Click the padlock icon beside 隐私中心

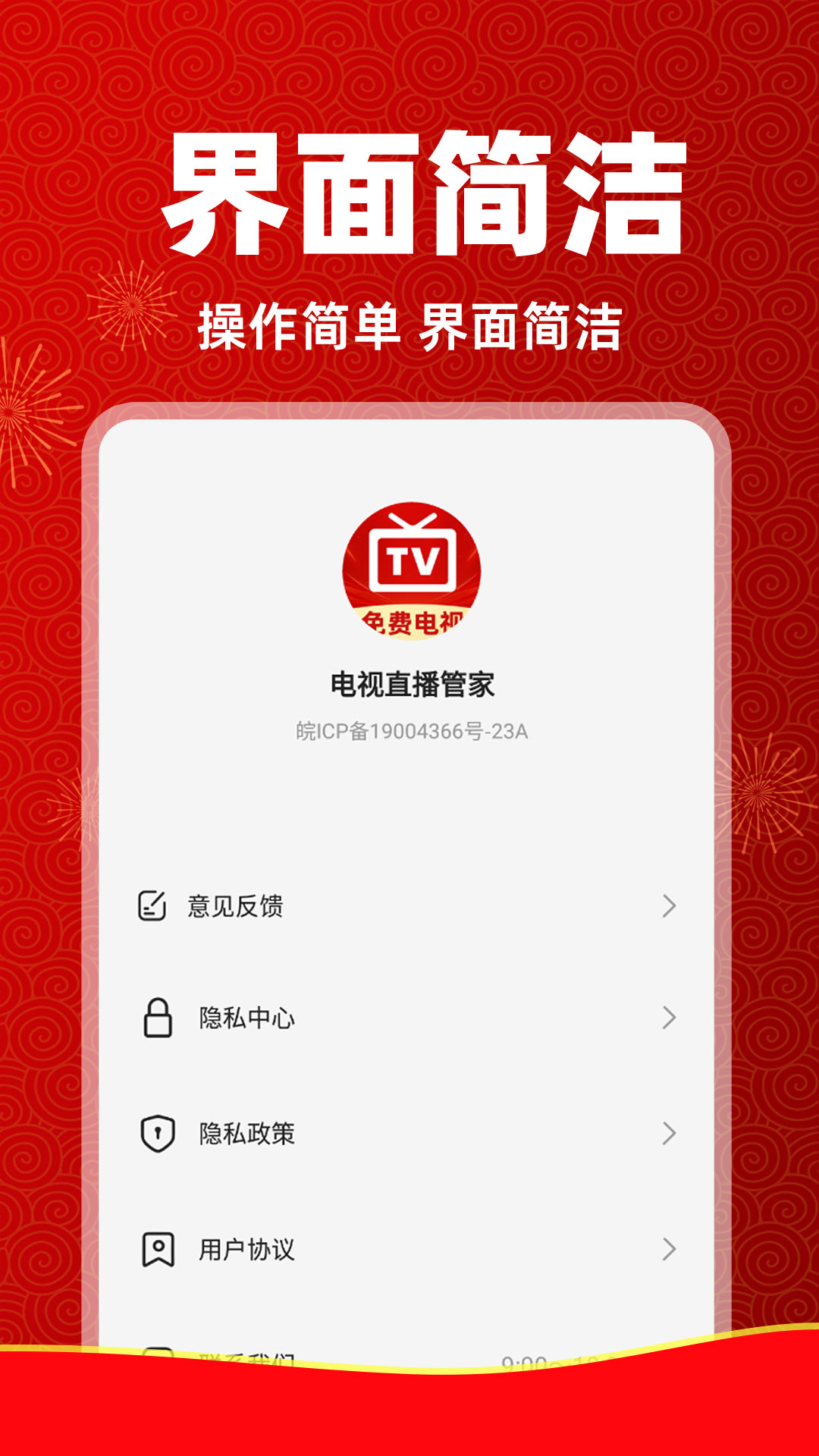click(x=155, y=1019)
